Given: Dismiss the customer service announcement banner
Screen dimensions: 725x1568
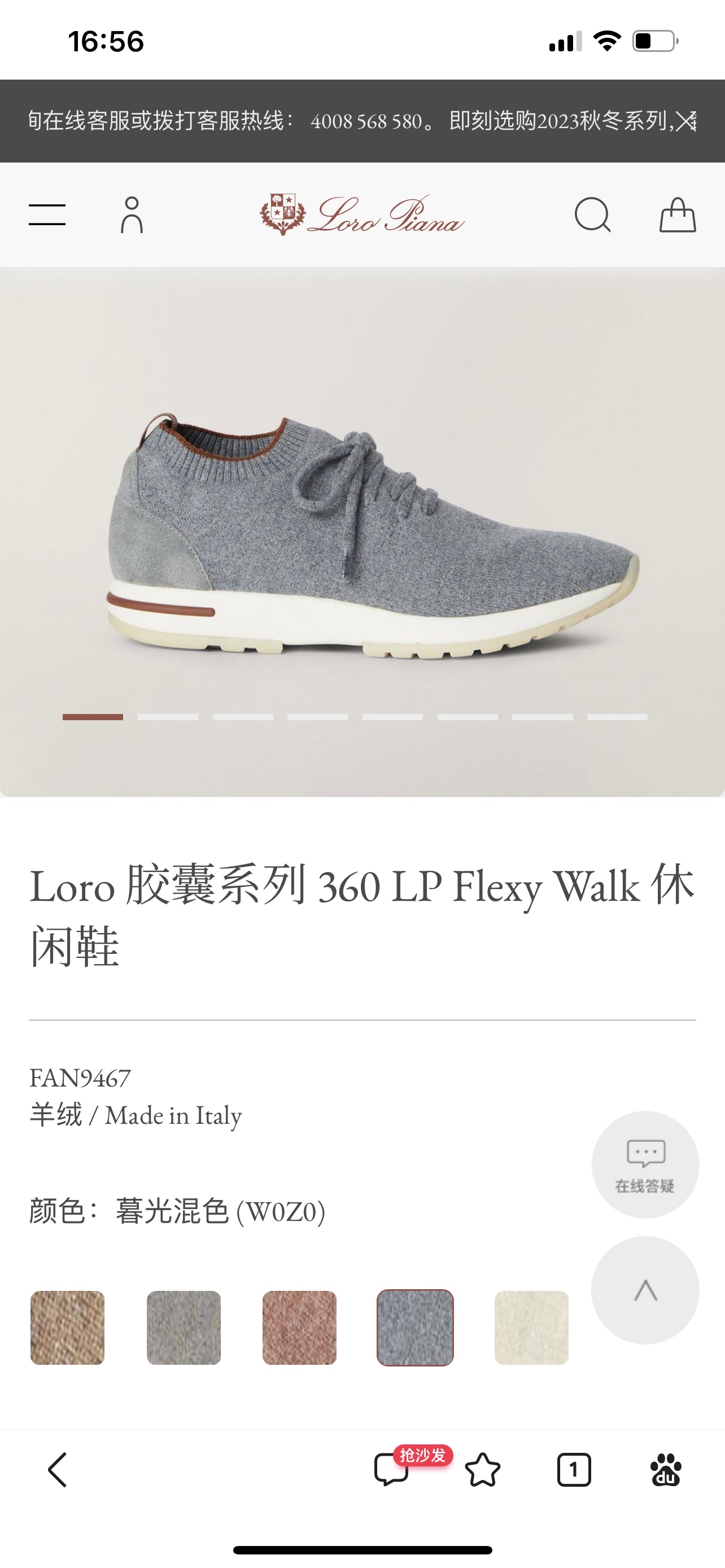Looking at the screenshot, I should point(686,121).
